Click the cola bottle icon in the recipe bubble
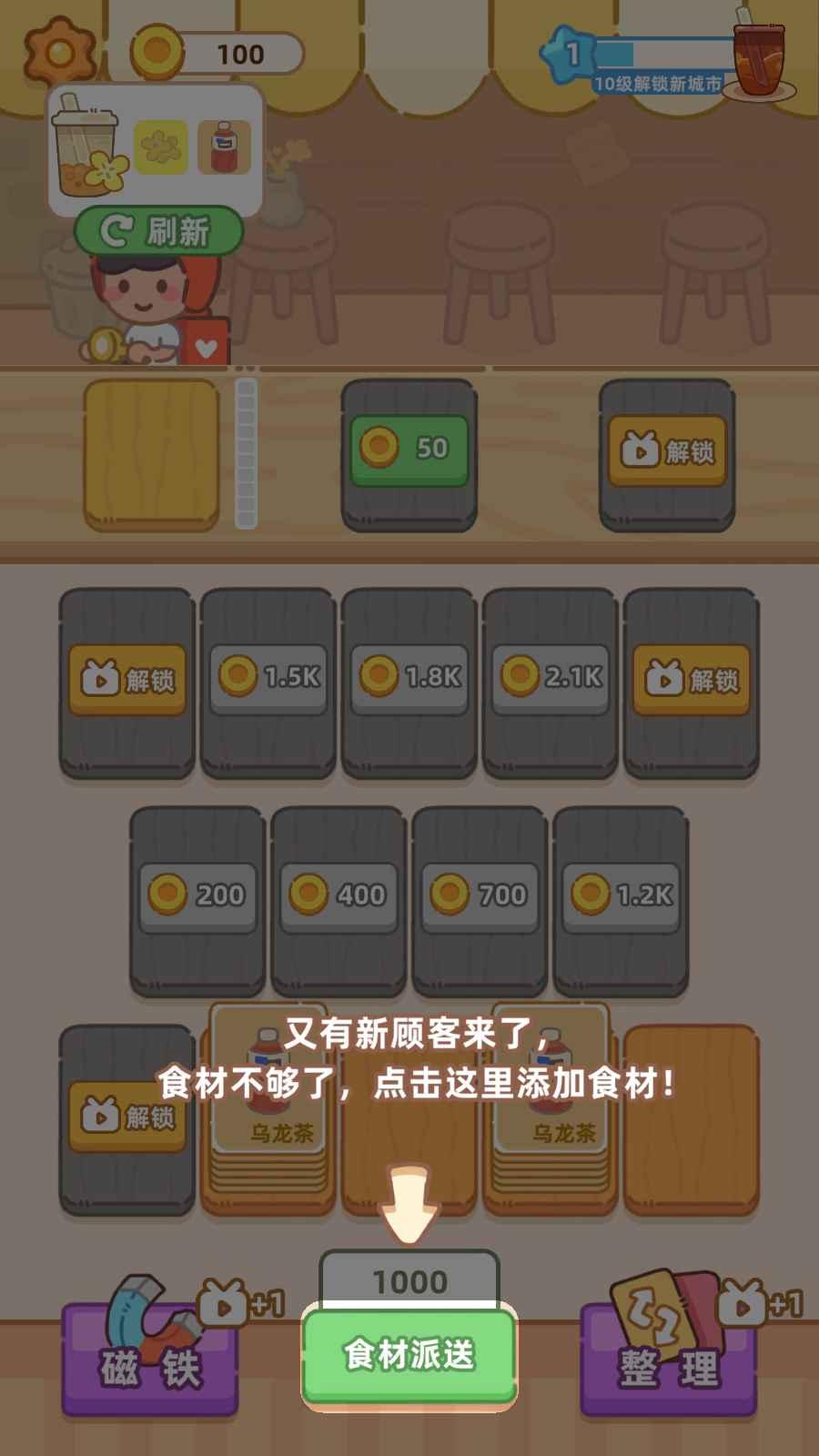The image size is (819, 1456). [x=223, y=146]
